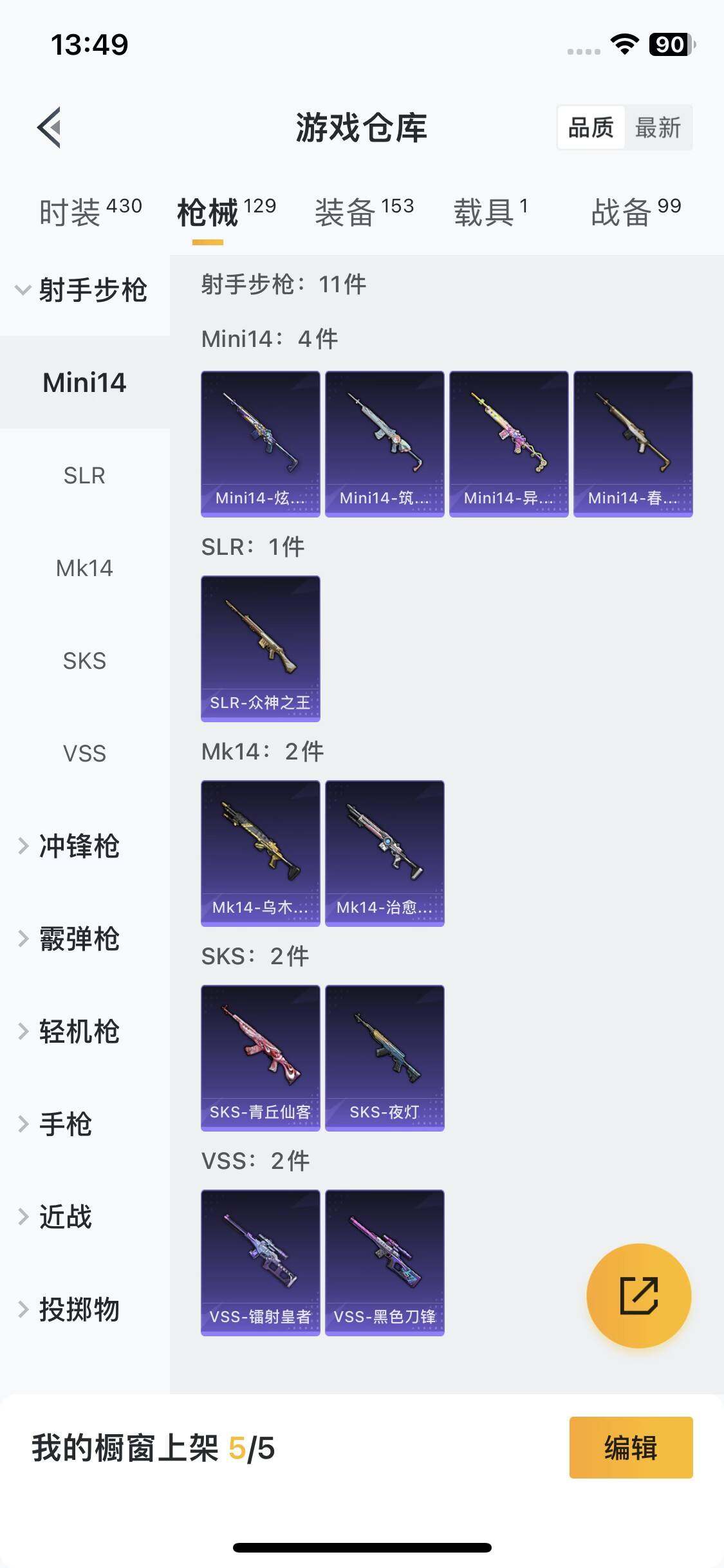The width and height of the screenshot is (724, 1568).
Task: Open the SLR-众神之王 skin
Action: pos(260,647)
